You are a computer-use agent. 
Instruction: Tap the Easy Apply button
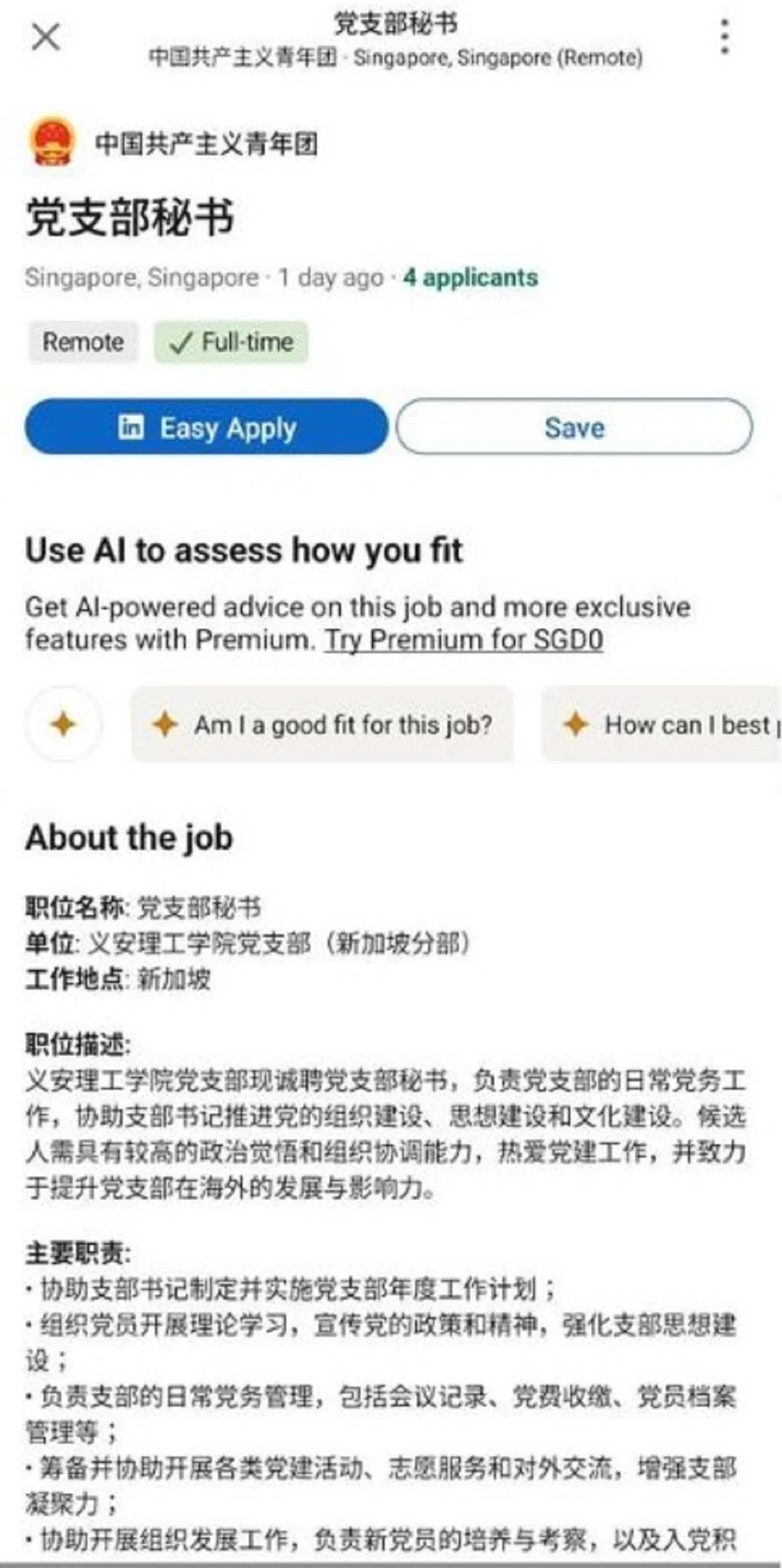tap(207, 428)
